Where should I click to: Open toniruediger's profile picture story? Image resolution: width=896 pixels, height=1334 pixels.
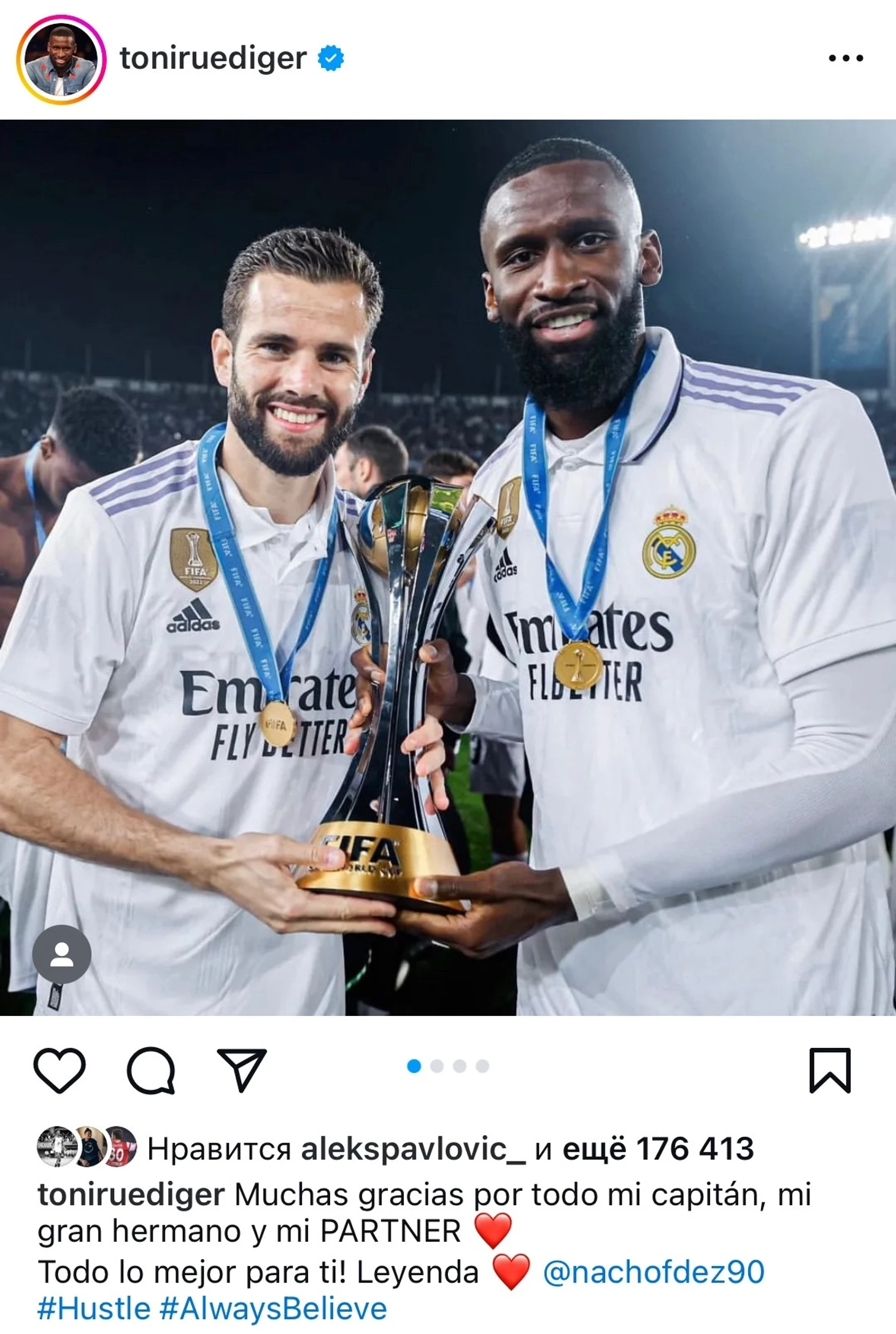pyautogui.click(x=61, y=60)
